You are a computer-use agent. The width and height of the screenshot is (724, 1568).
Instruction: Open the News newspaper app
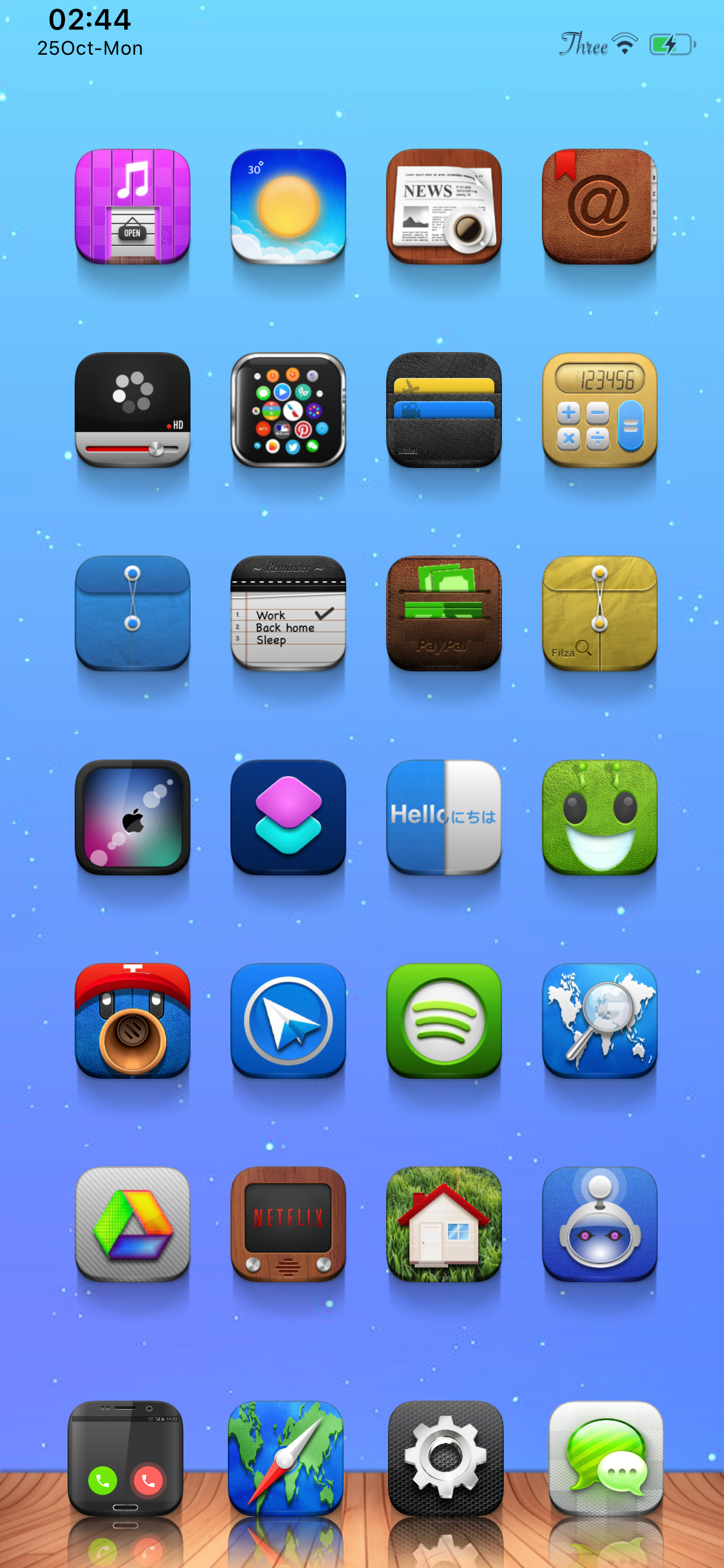click(x=444, y=207)
